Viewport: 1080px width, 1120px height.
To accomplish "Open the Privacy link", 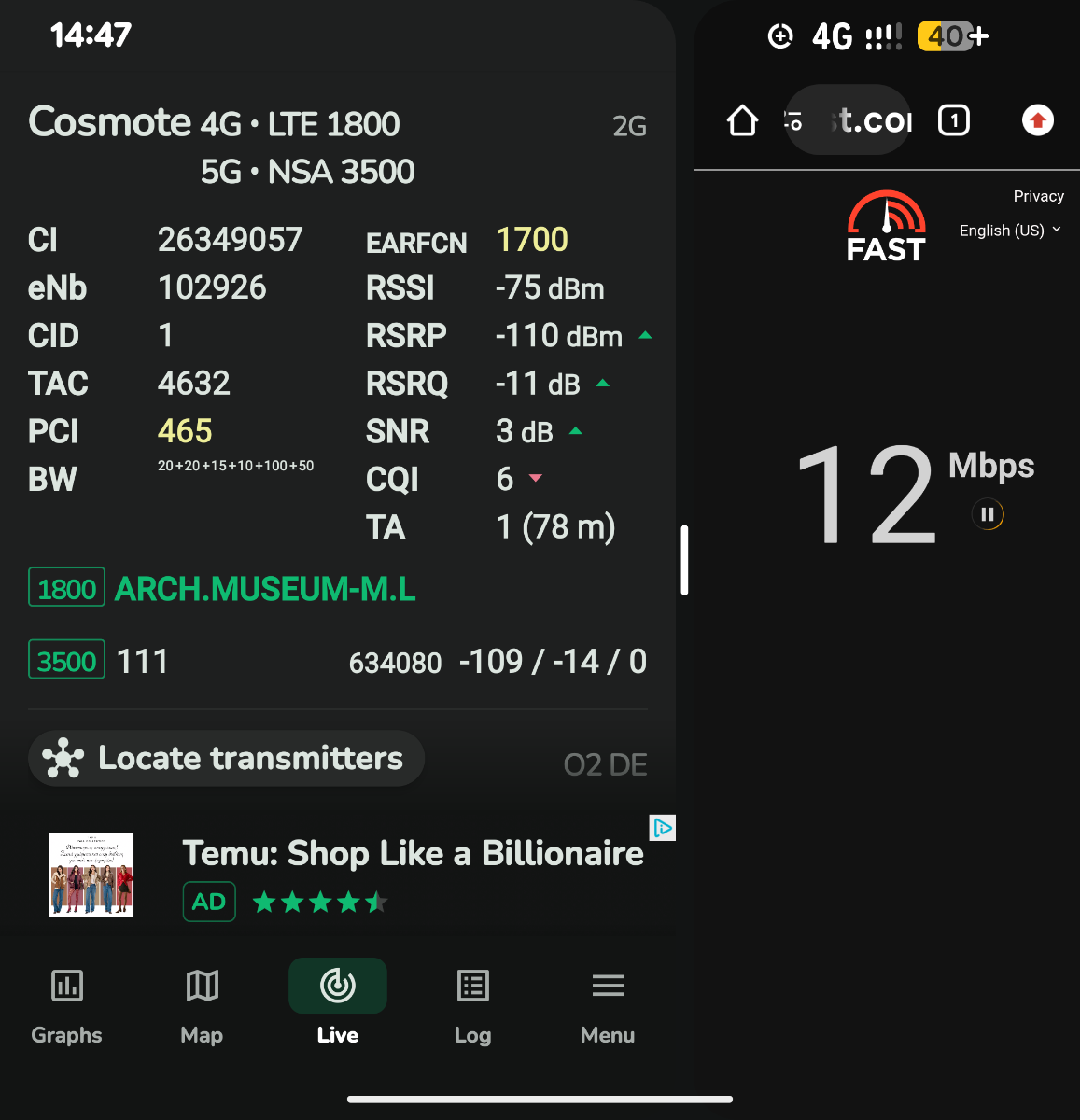I will click(x=1038, y=196).
